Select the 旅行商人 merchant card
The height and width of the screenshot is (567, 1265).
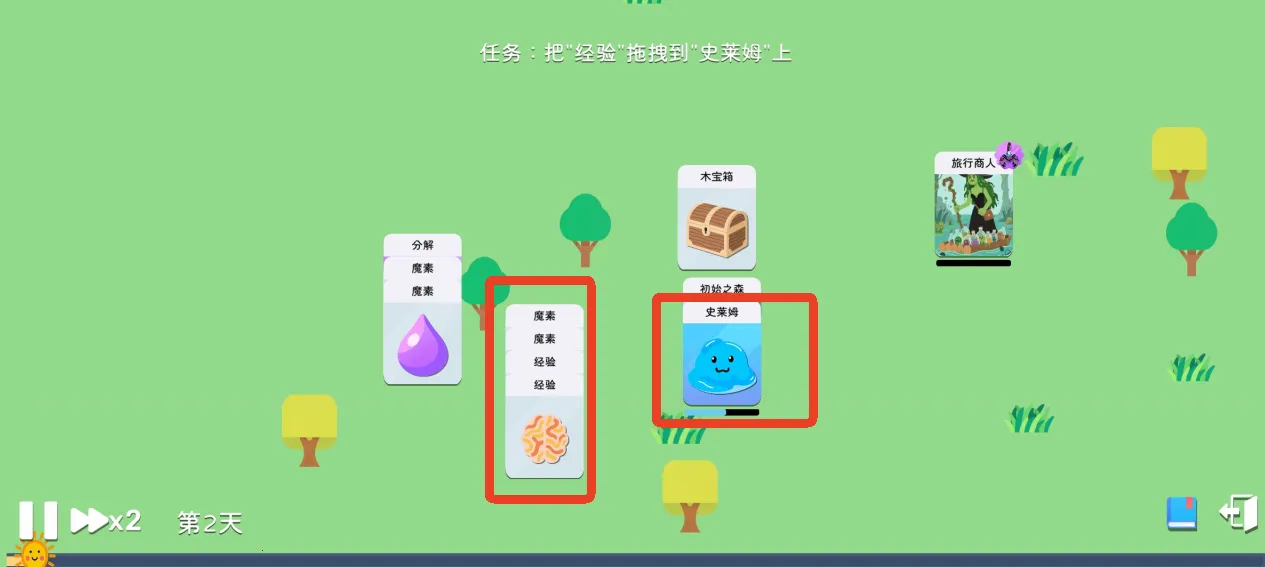pos(973,213)
